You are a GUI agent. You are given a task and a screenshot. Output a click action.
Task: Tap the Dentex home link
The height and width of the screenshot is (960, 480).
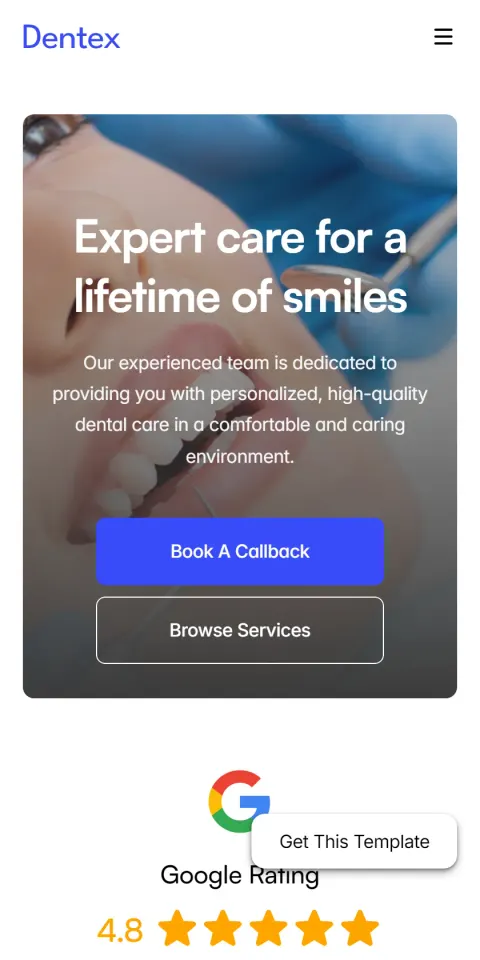71,37
